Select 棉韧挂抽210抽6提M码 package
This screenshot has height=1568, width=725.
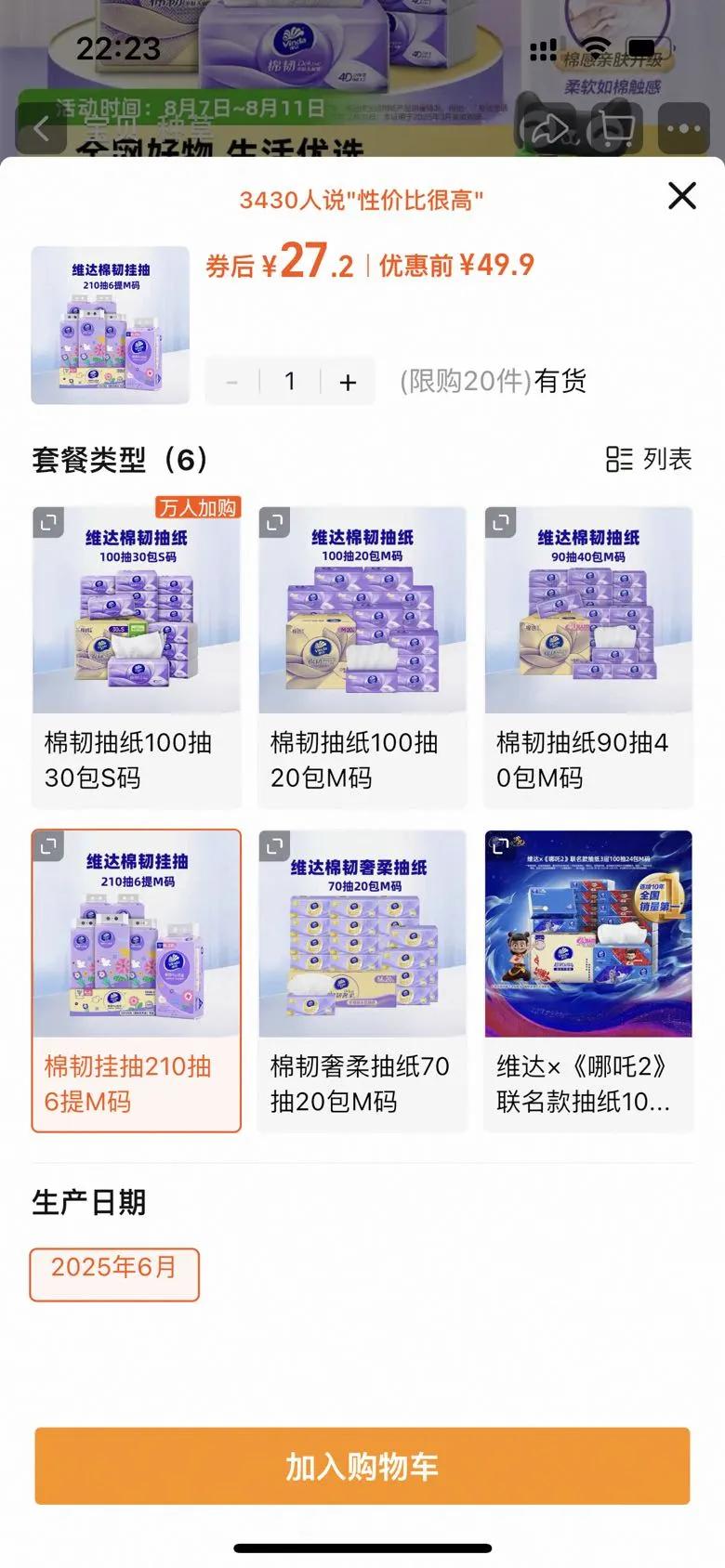137,981
